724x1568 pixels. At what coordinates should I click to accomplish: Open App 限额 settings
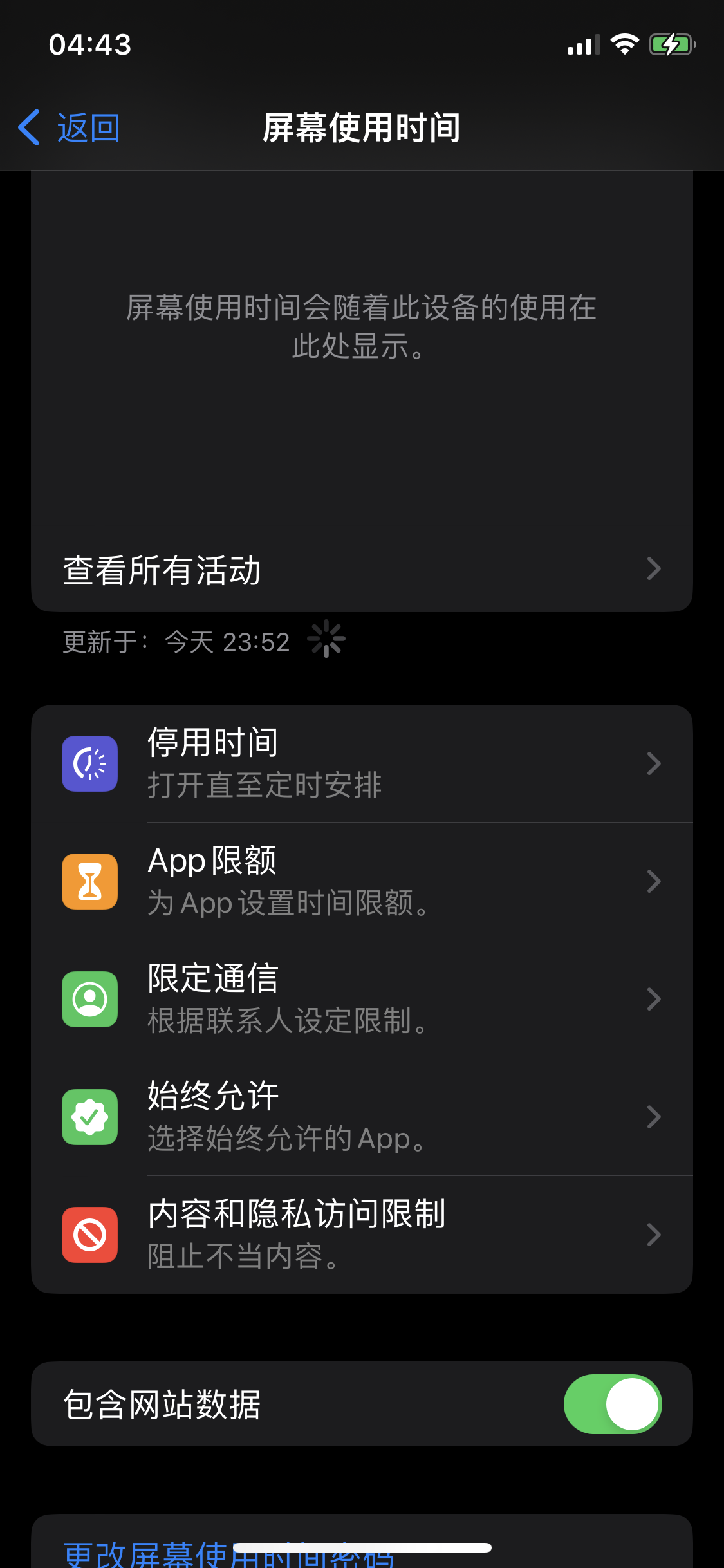click(360, 881)
